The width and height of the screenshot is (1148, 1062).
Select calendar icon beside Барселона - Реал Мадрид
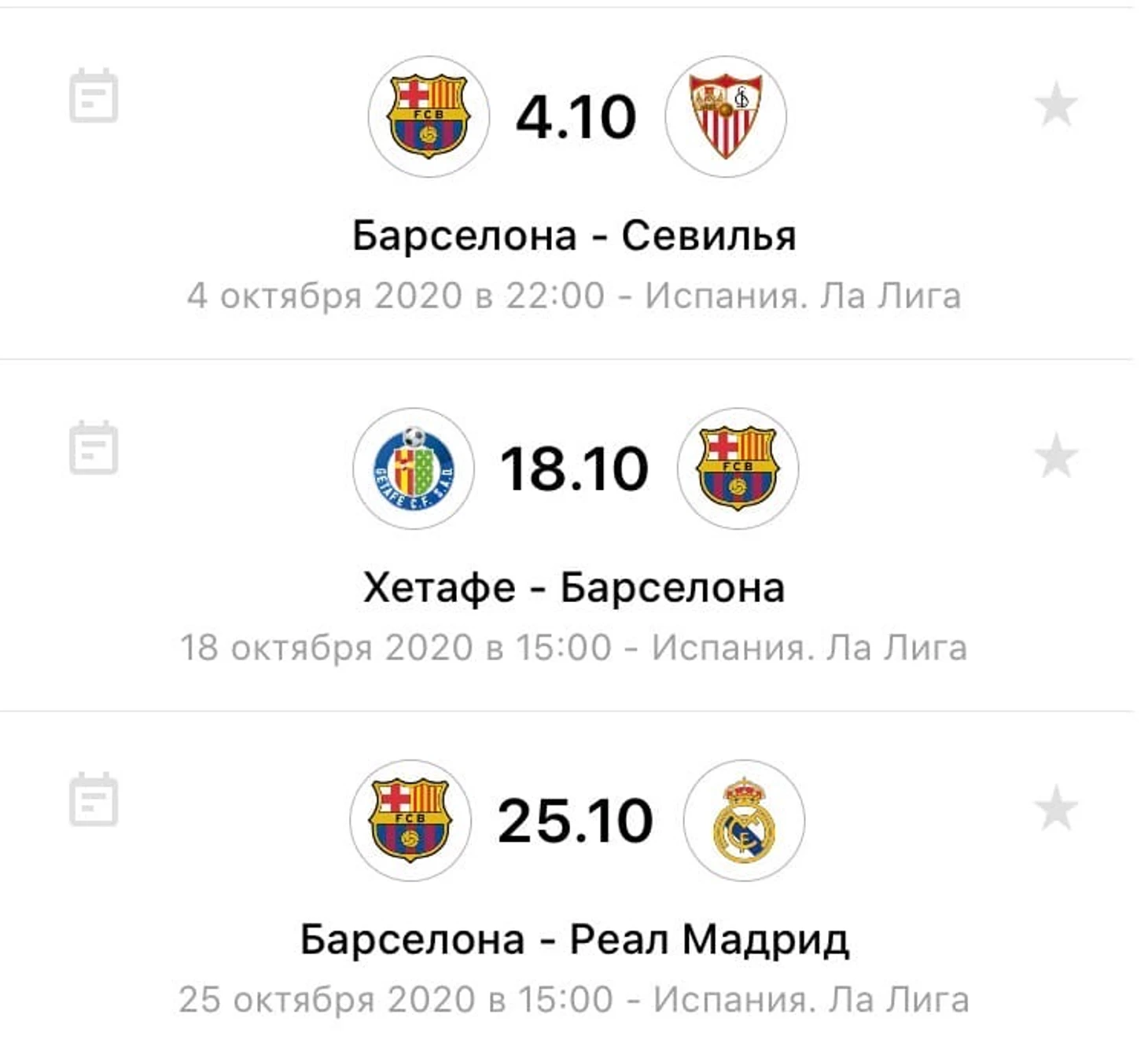click(94, 800)
